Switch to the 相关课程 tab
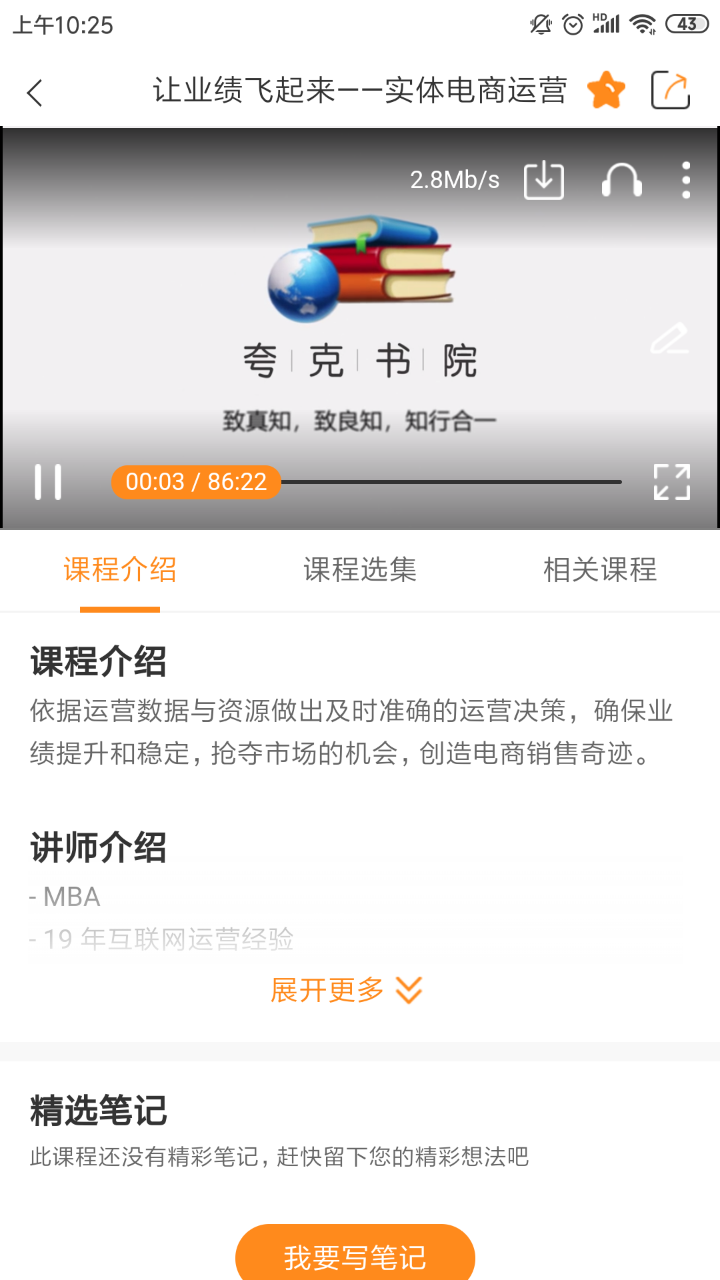 (599, 569)
